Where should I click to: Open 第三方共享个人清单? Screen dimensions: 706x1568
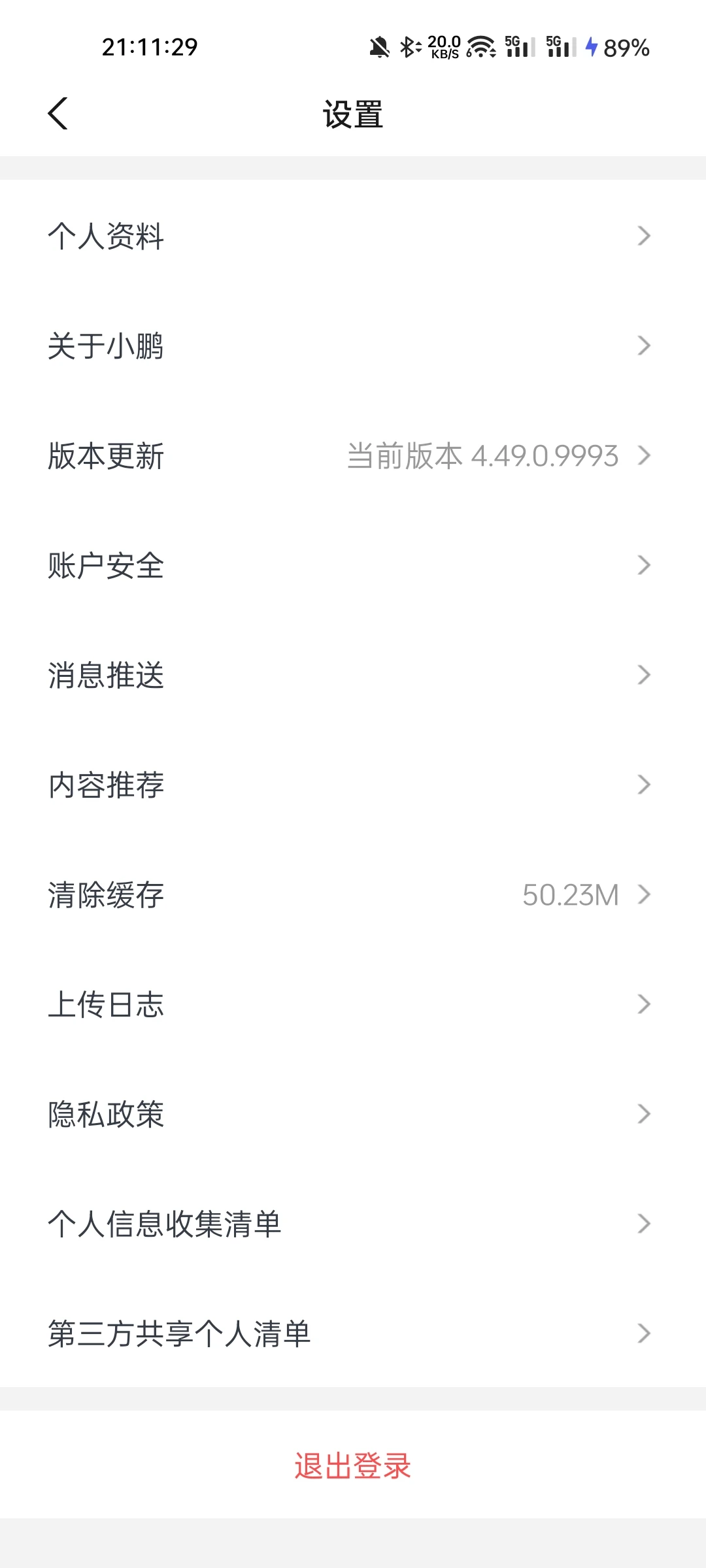pos(353,1333)
